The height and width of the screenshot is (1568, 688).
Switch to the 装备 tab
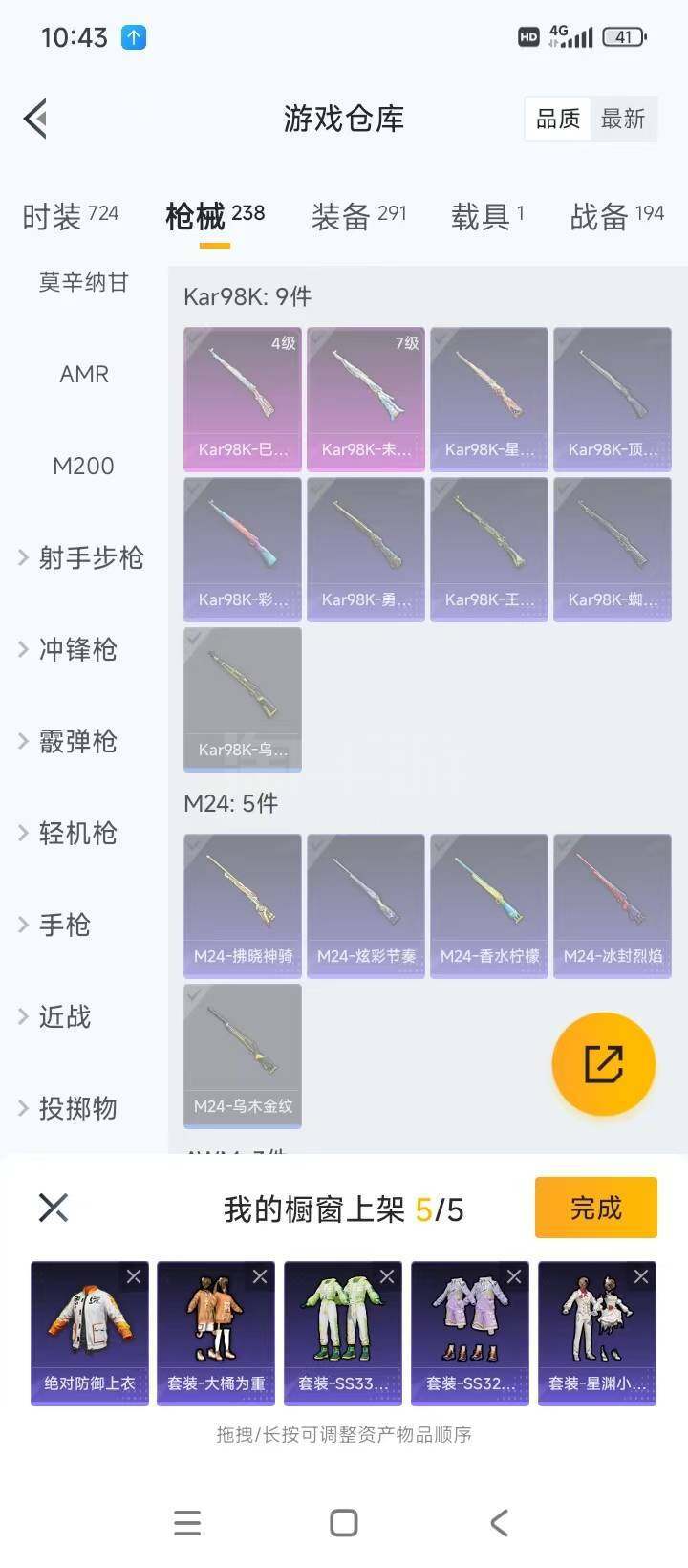(358, 216)
